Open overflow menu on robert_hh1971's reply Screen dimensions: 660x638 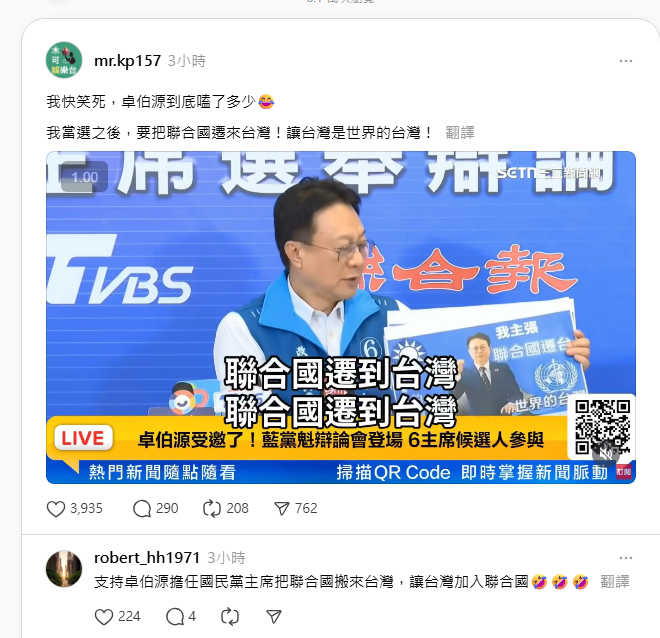coord(626,557)
